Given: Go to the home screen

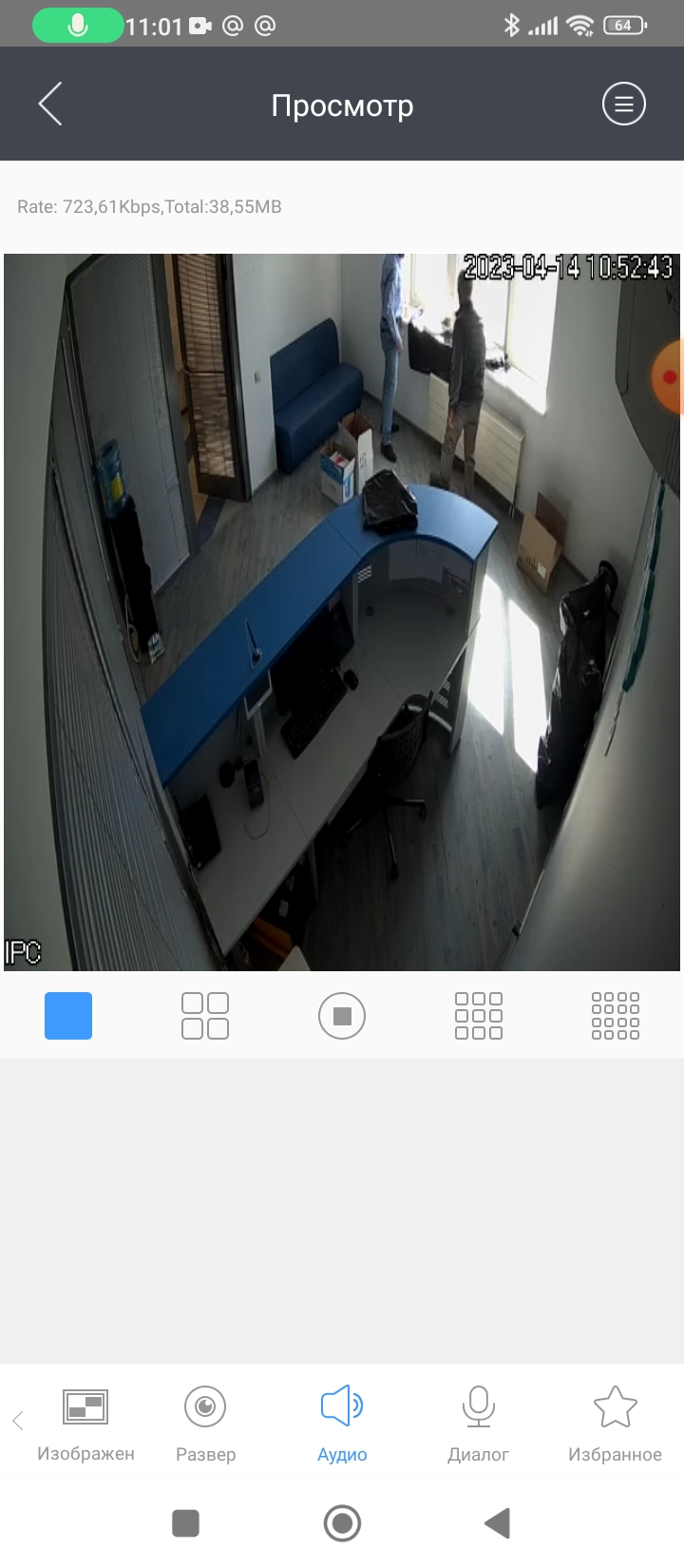Looking at the screenshot, I should (342, 1523).
